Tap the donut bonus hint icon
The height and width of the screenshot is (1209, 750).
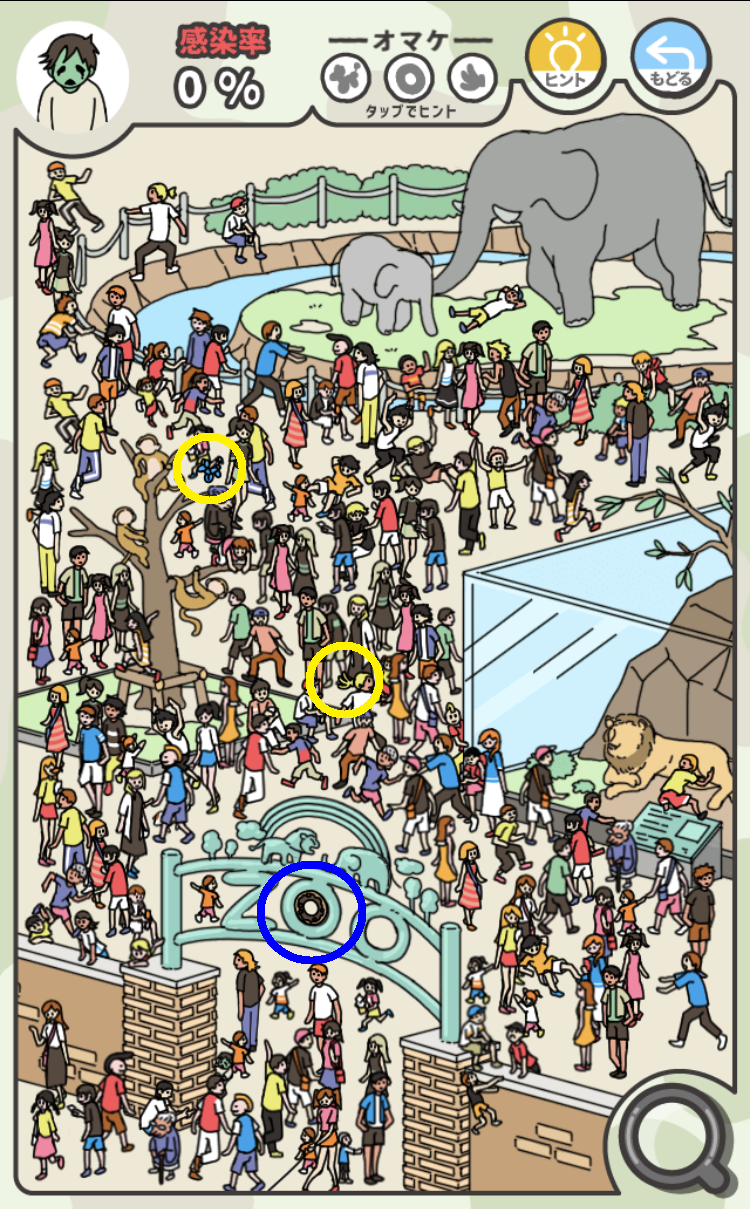click(409, 75)
